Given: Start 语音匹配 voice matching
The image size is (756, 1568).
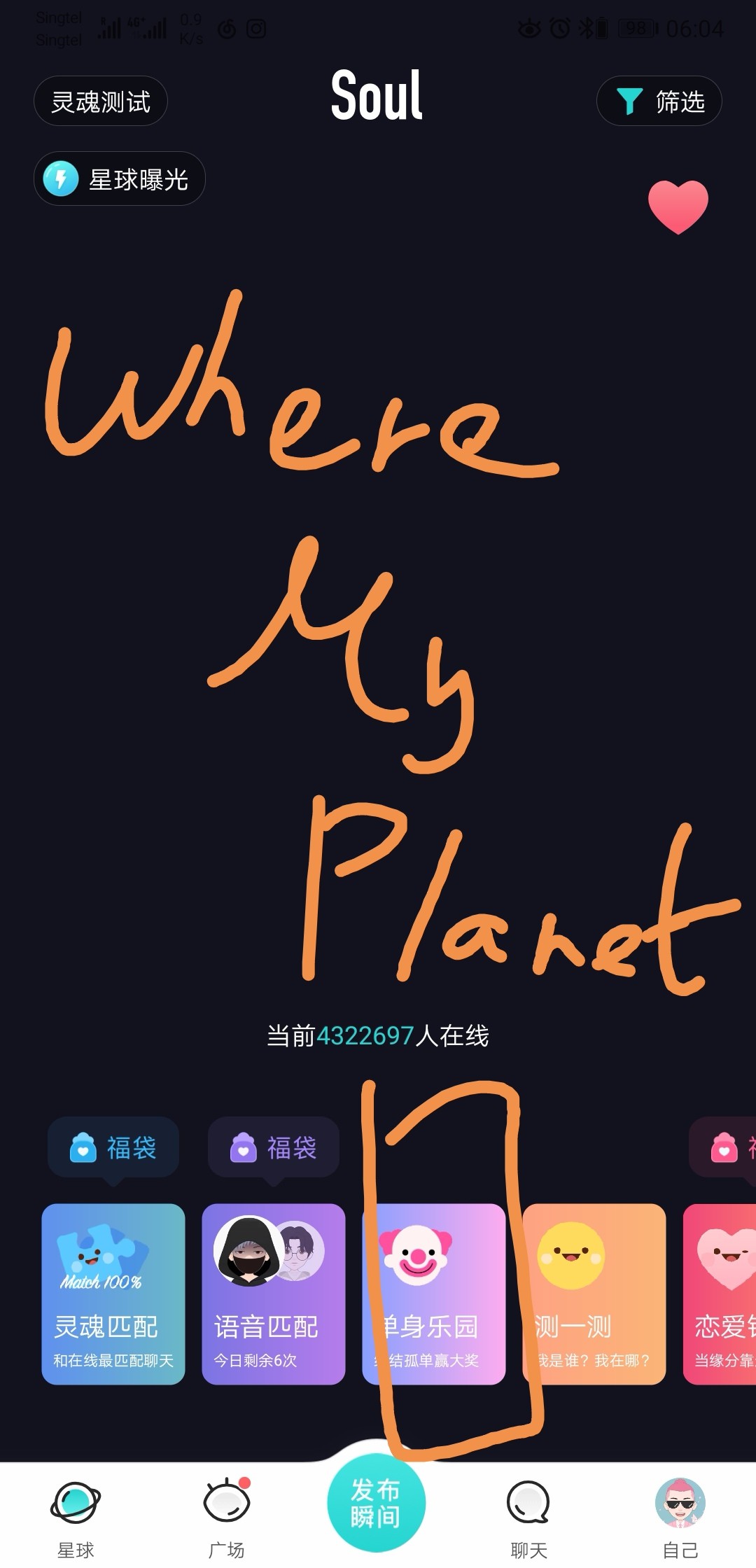Looking at the screenshot, I should (274, 1294).
